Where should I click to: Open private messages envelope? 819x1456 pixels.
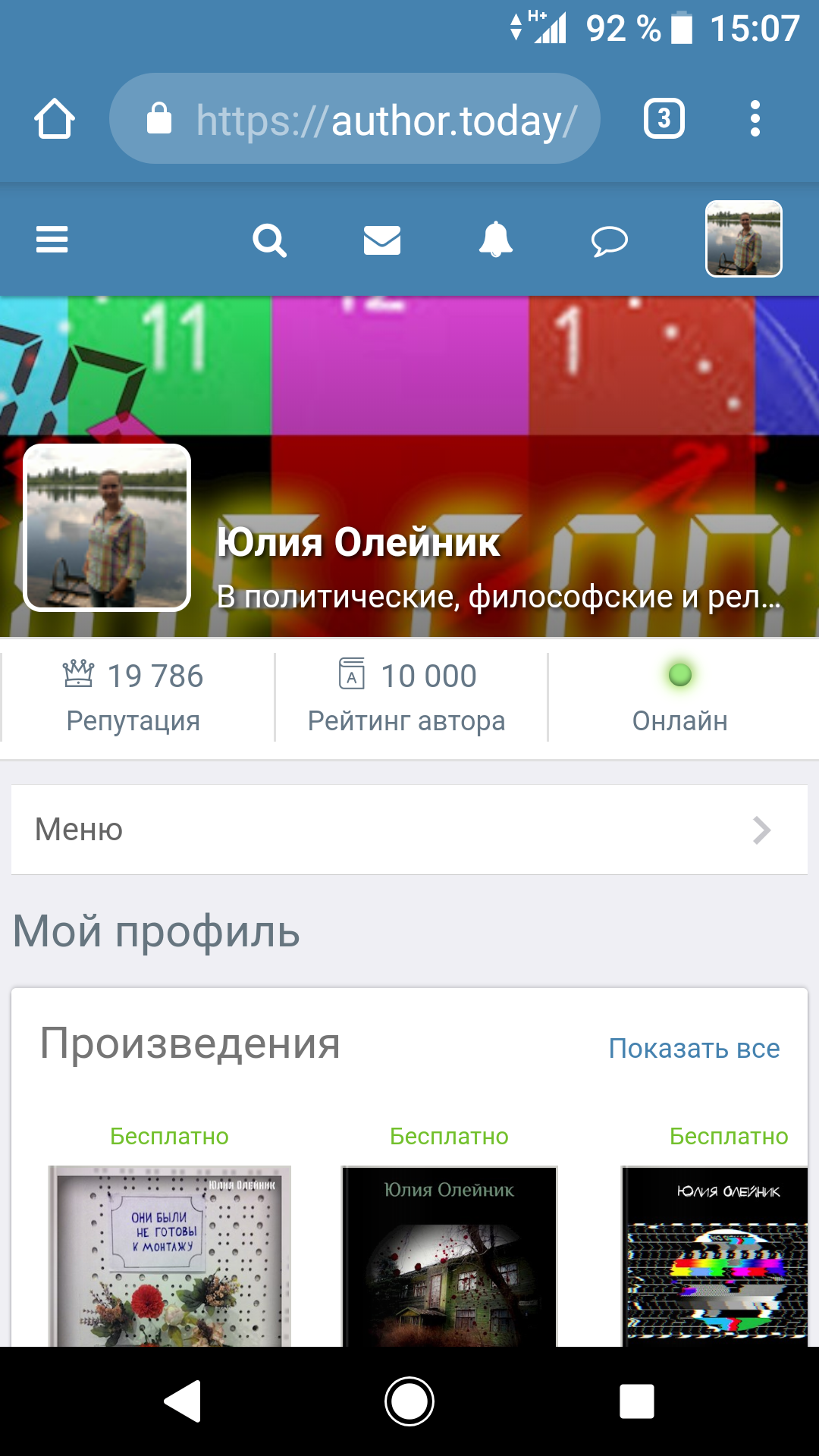tap(382, 240)
